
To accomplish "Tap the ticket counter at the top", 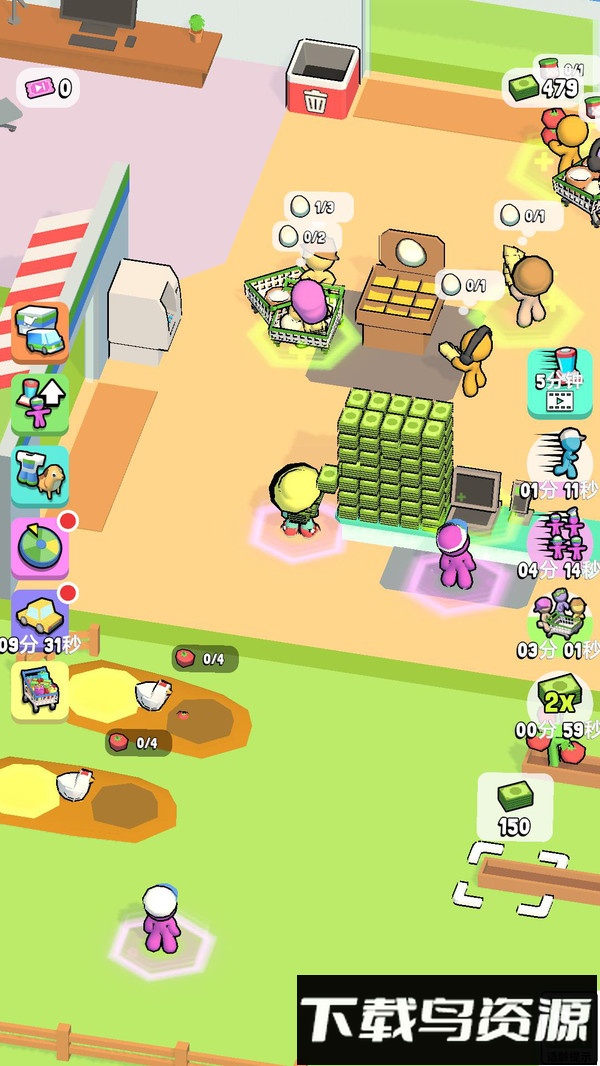I will tap(47, 88).
